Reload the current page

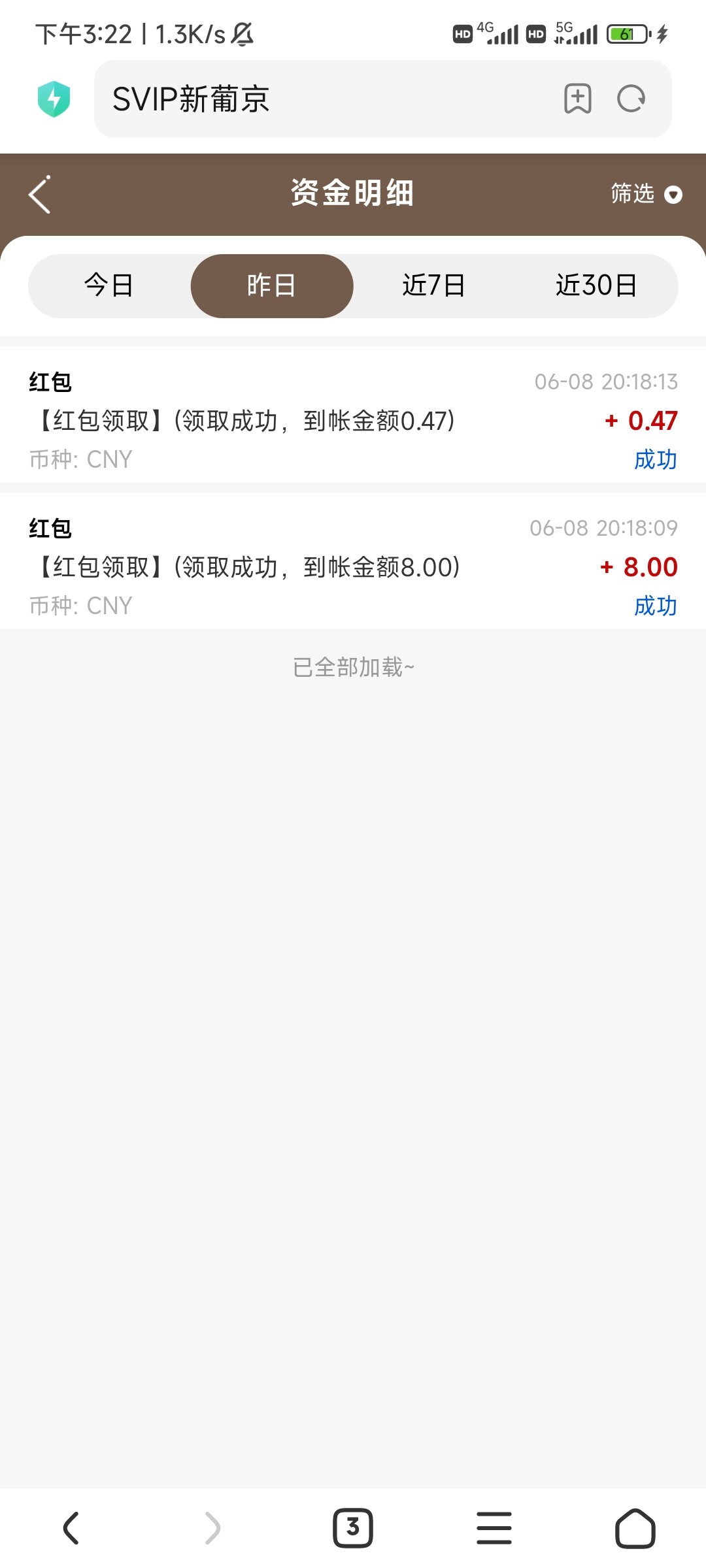click(x=631, y=99)
